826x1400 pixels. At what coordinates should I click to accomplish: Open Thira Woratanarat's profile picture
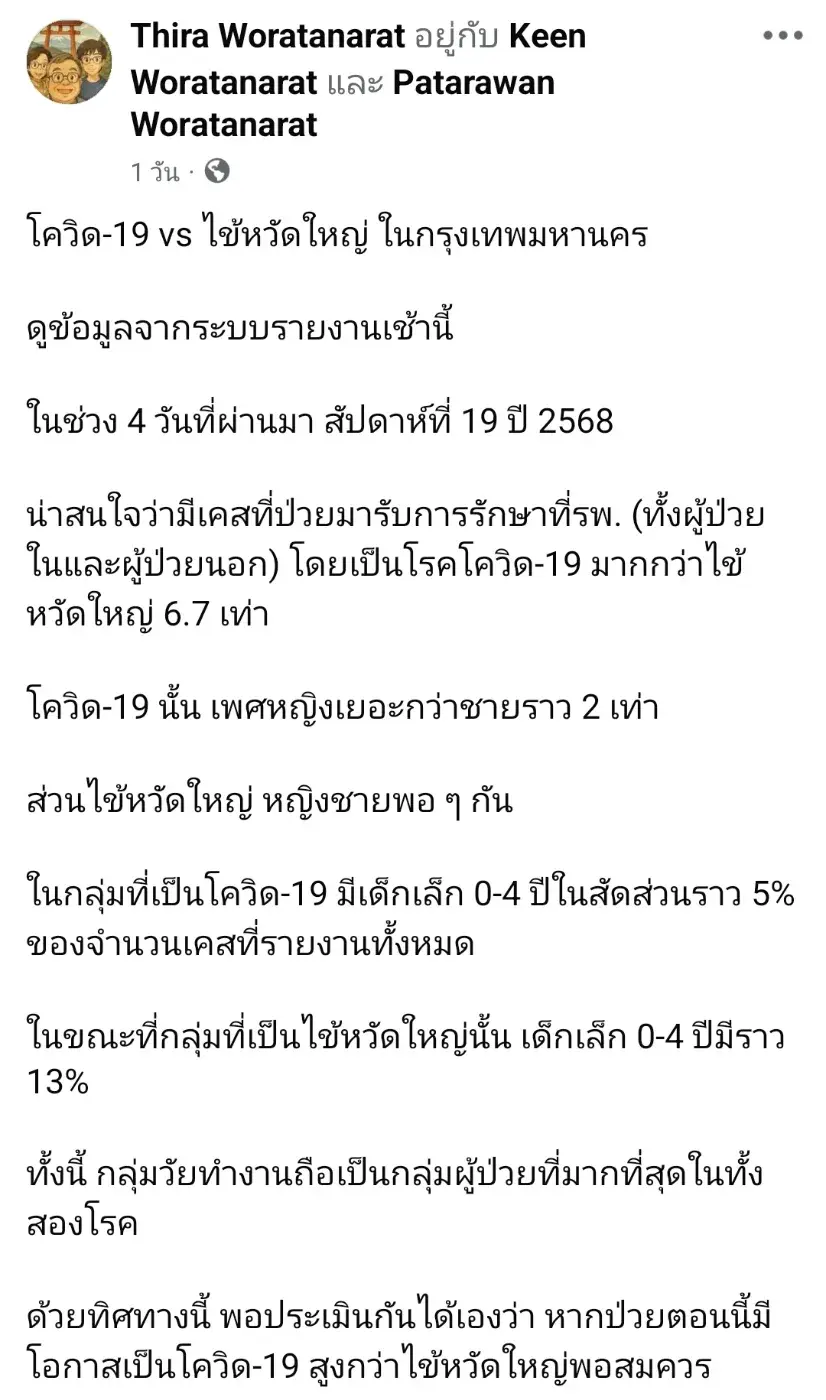69,61
